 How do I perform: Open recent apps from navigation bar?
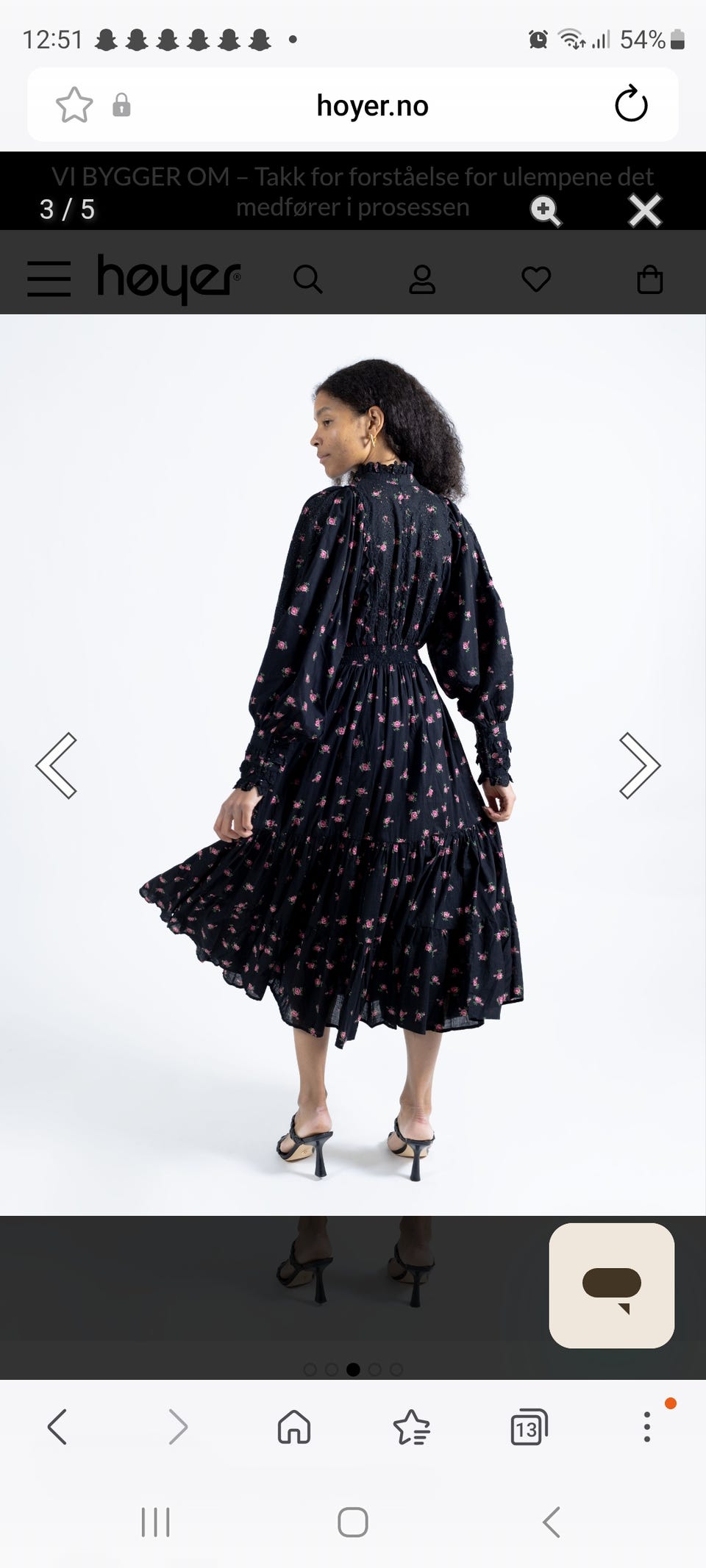(155, 1522)
